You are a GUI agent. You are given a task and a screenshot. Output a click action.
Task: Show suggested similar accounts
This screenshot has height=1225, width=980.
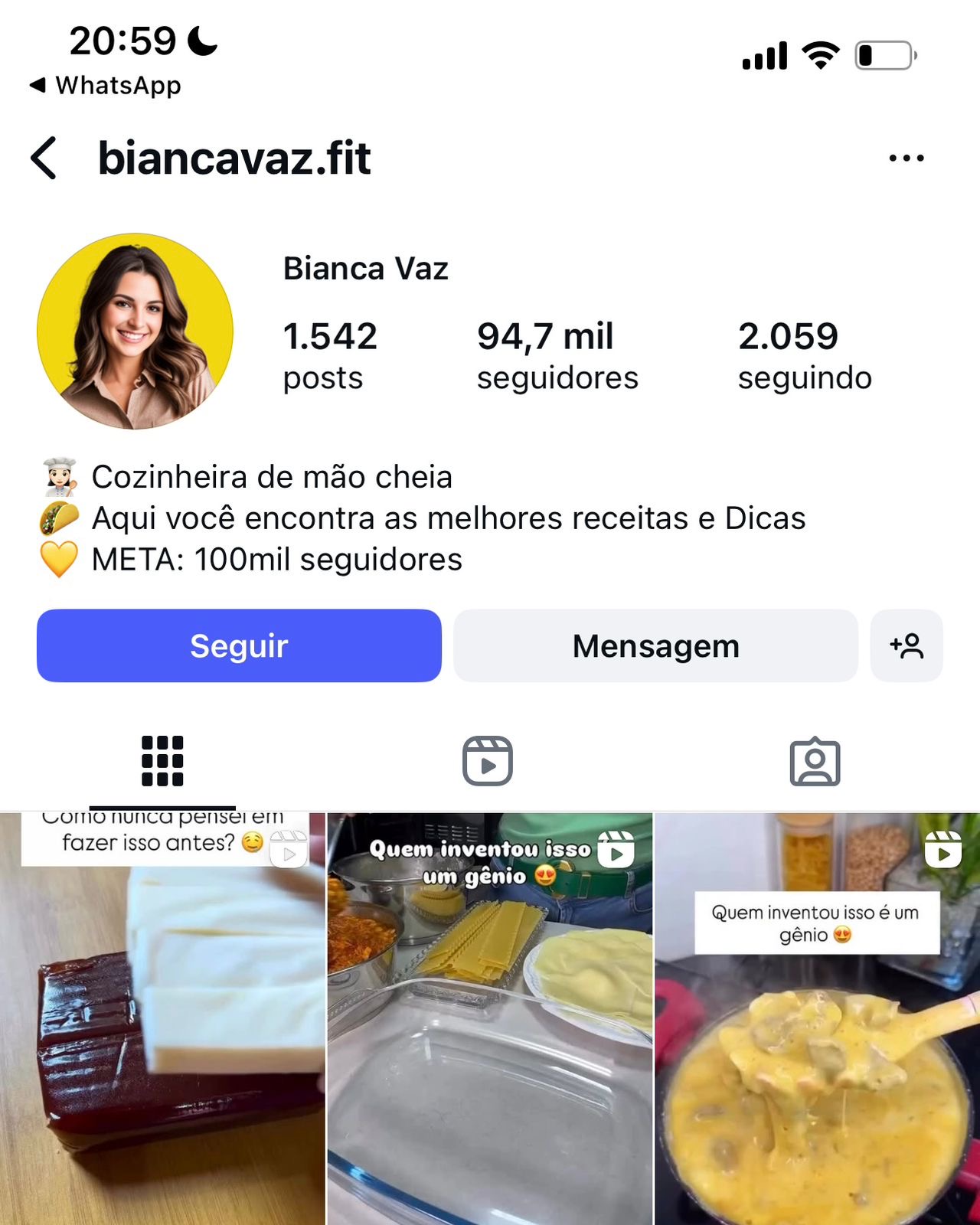[x=906, y=645]
